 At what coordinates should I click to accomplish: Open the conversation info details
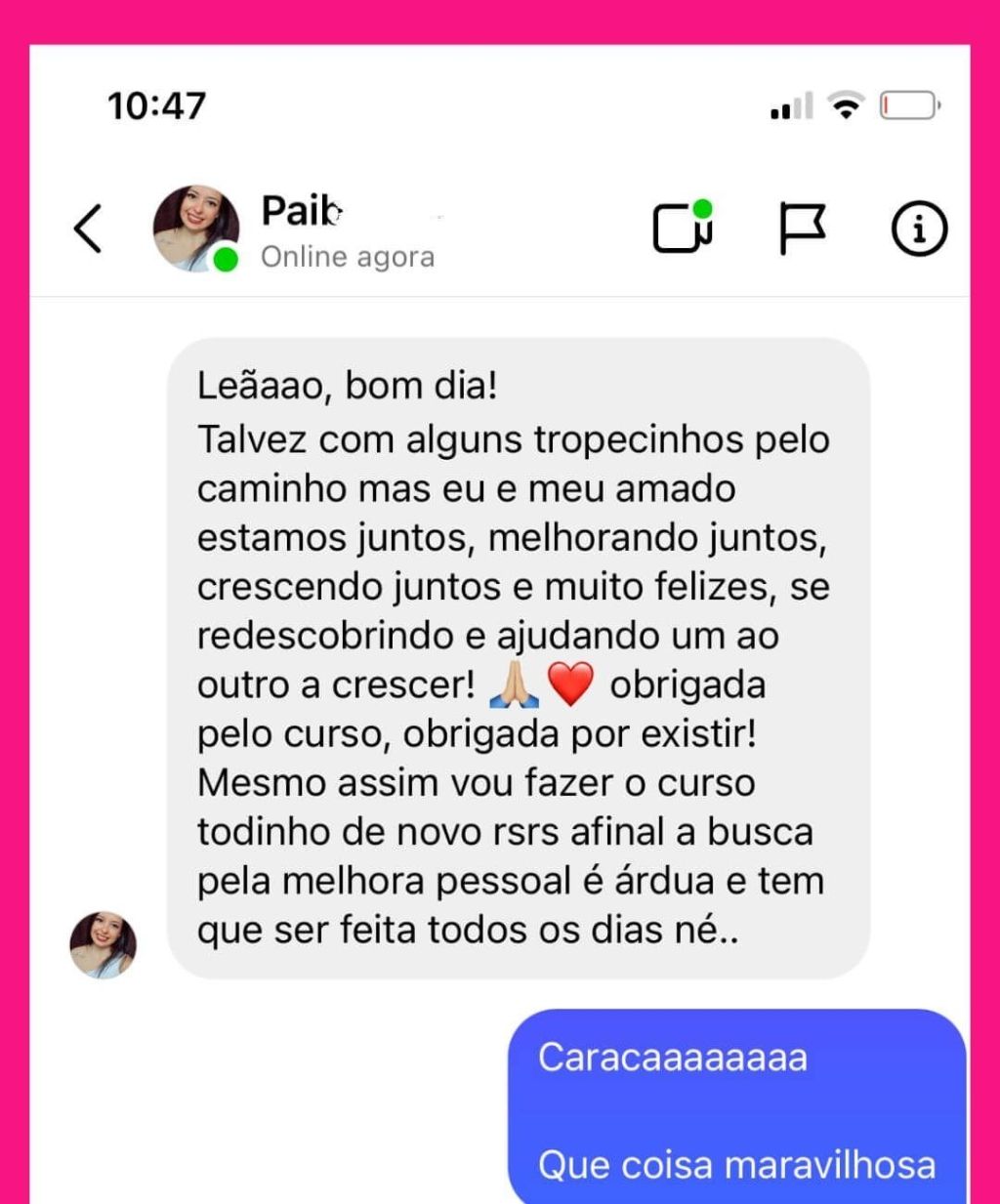click(919, 228)
